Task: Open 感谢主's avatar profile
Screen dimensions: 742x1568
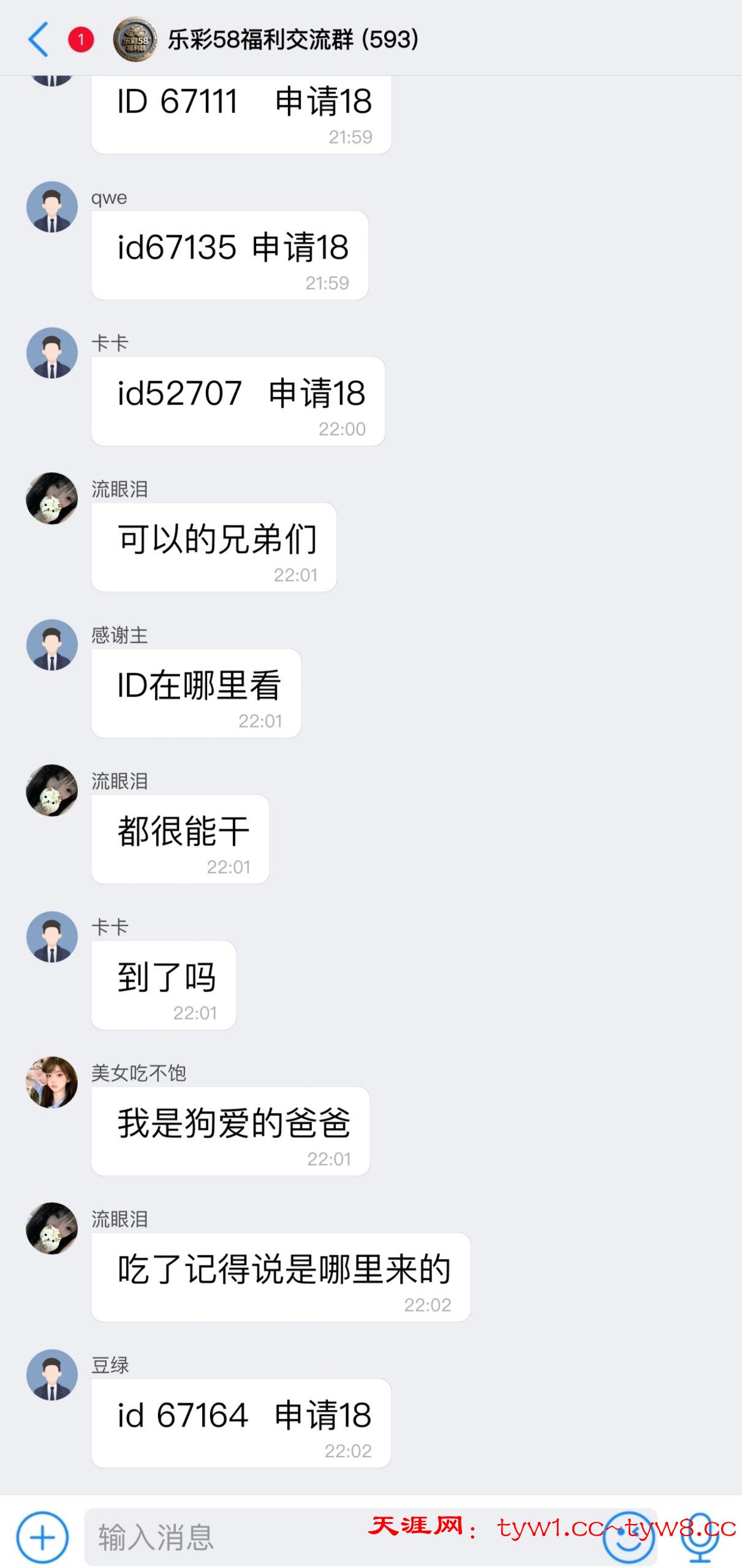Action: pyautogui.click(x=52, y=645)
